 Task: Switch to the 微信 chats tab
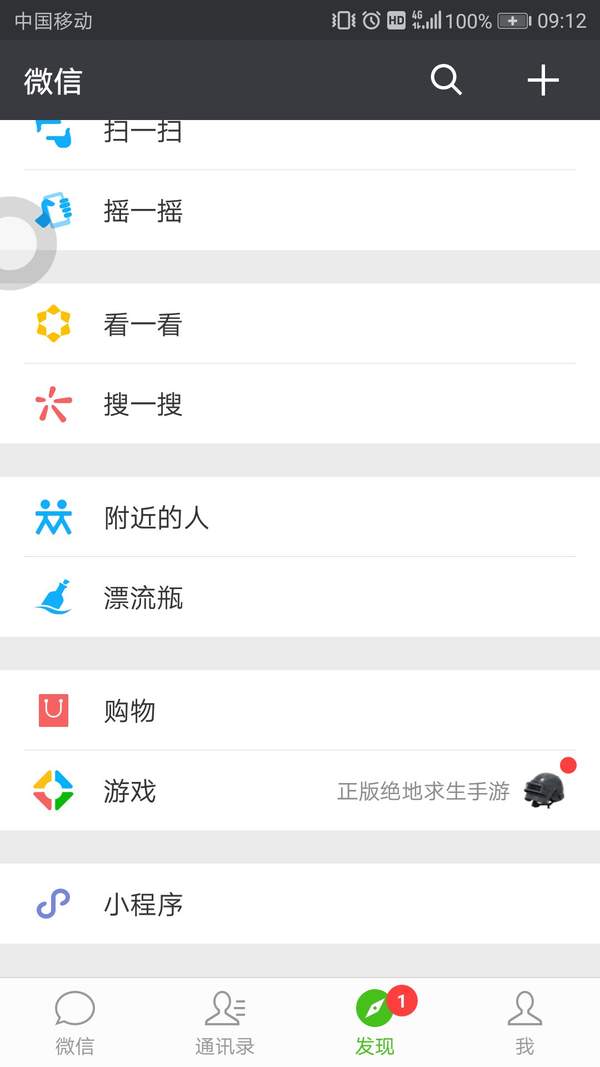[75, 1023]
